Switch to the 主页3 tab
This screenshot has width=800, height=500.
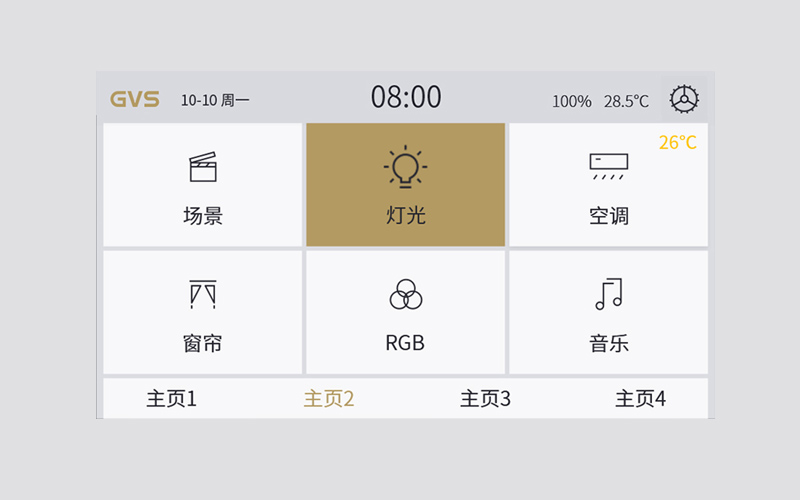[485, 399]
